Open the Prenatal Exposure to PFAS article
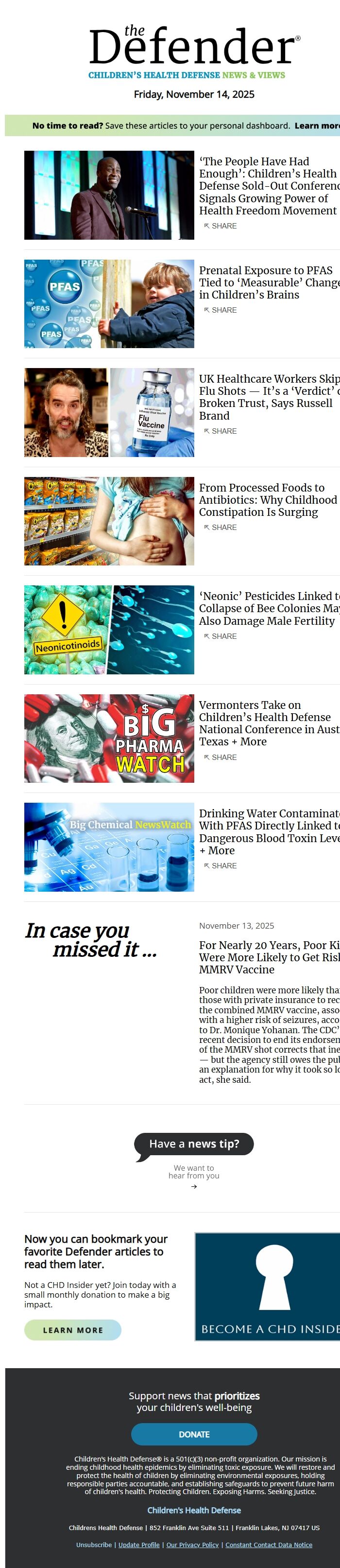The height and width of the screenshot is (1568, 340). (x=268, y=282)
